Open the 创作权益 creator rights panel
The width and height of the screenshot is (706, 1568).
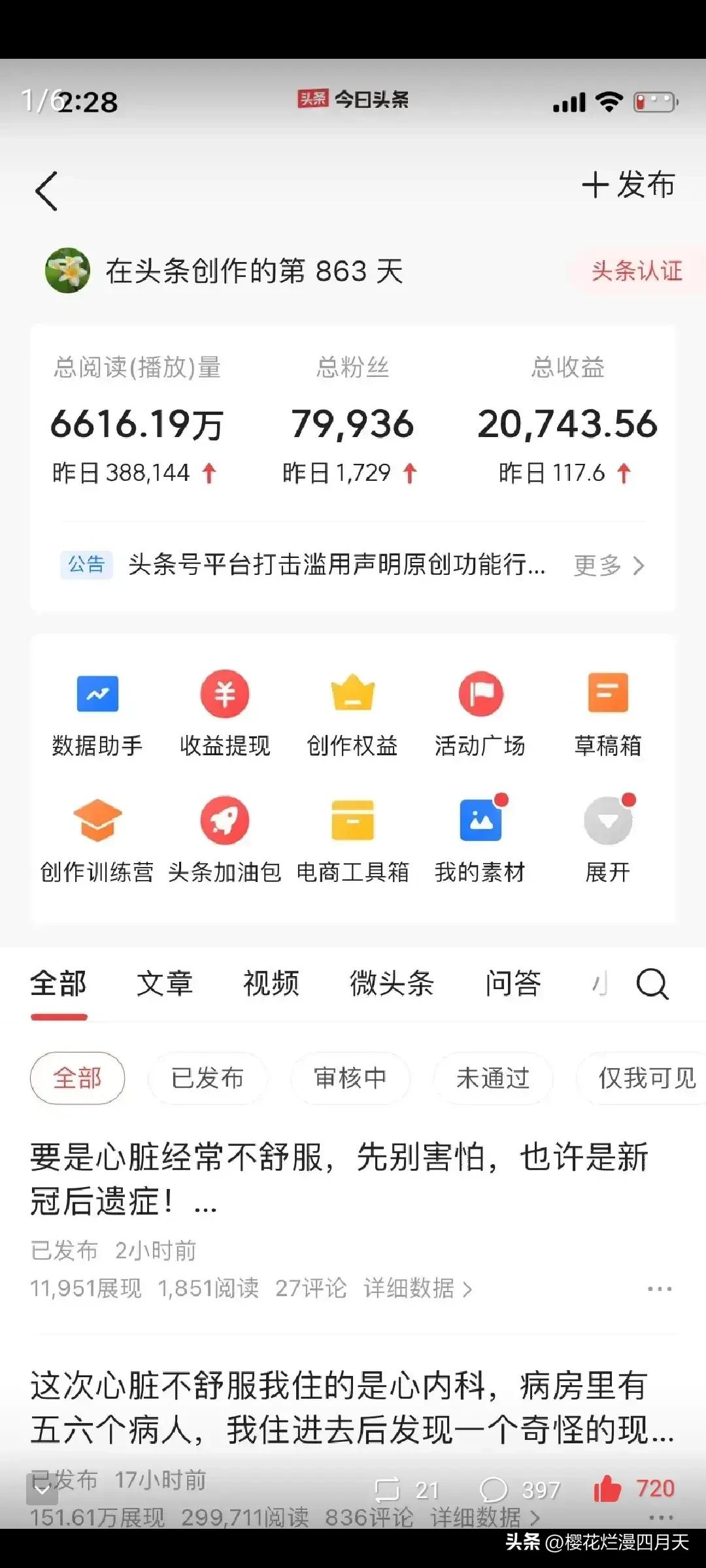(x=352, y=712)
